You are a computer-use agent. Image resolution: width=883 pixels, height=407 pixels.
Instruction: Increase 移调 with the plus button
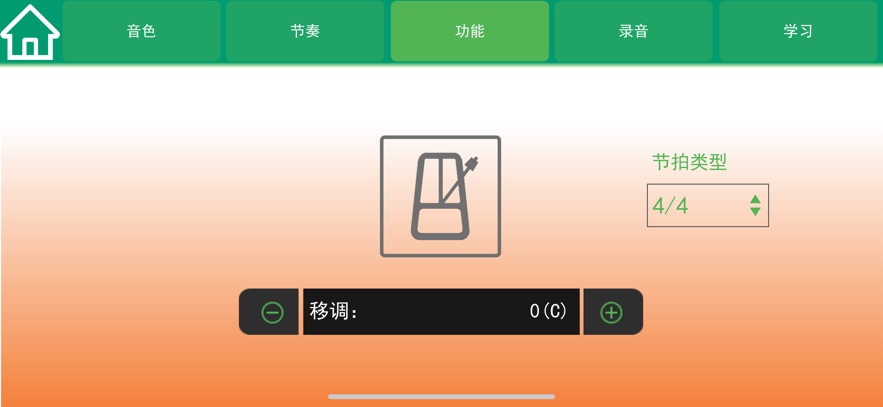[611, 312]
